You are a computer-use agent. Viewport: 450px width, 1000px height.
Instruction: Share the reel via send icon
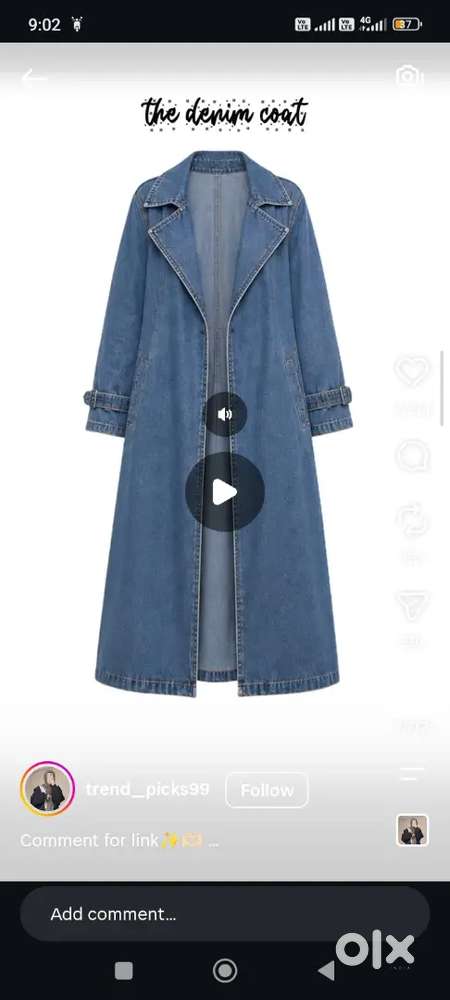412,604
